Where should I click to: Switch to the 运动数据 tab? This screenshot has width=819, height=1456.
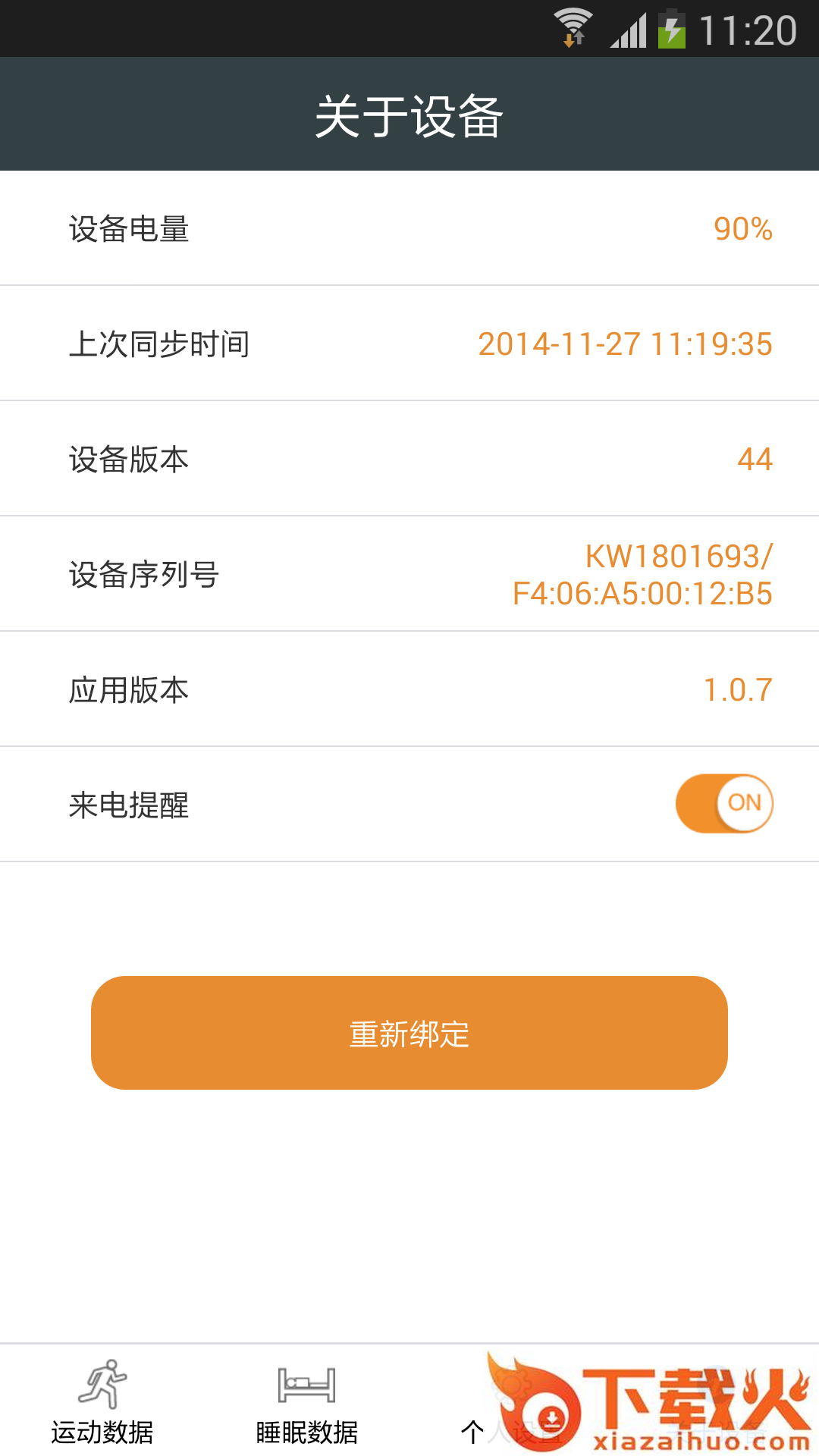(102, 1401)
